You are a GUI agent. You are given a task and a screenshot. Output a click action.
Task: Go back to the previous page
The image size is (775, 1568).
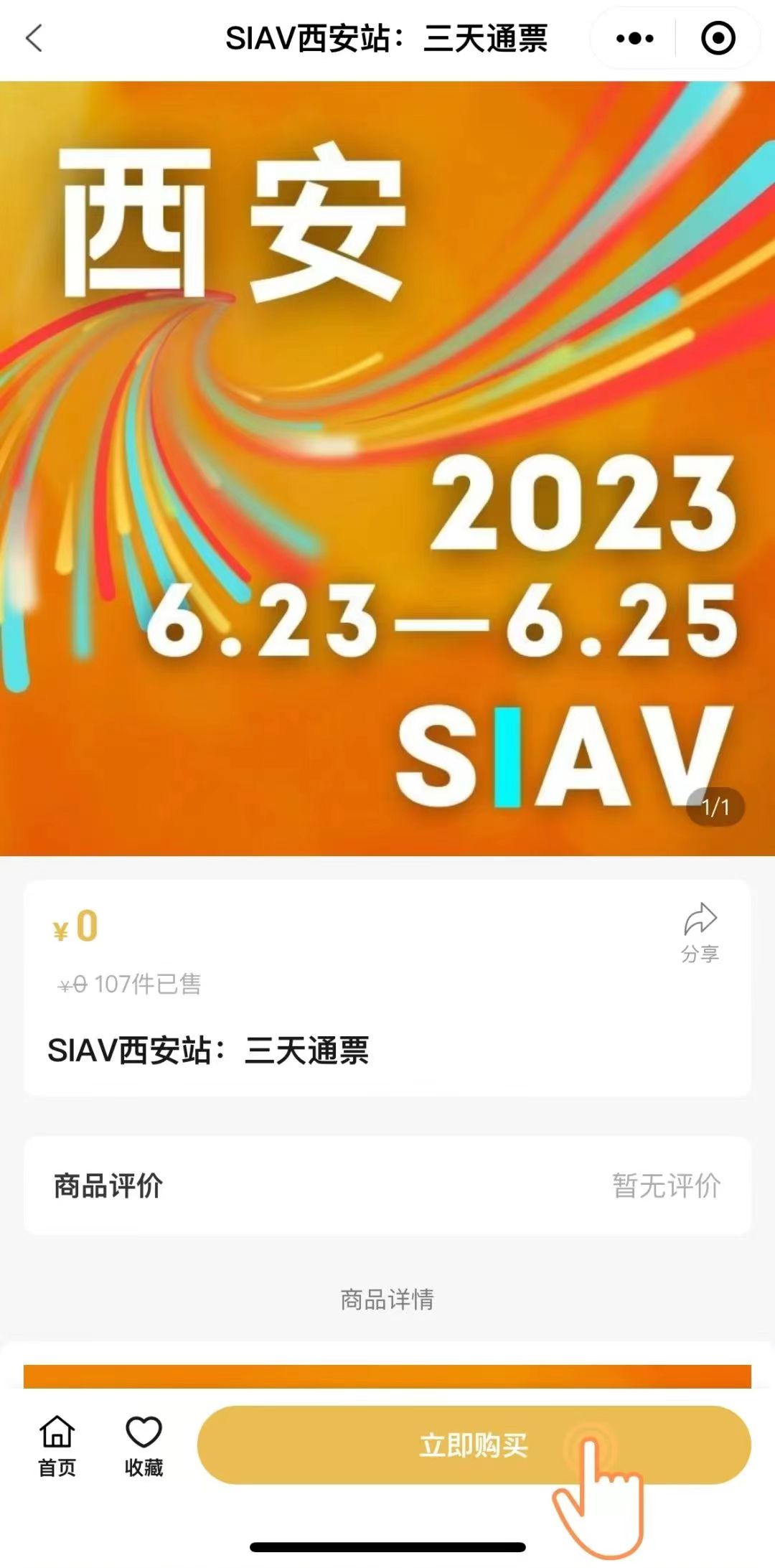pyautogui.click(x=34, y=39)
